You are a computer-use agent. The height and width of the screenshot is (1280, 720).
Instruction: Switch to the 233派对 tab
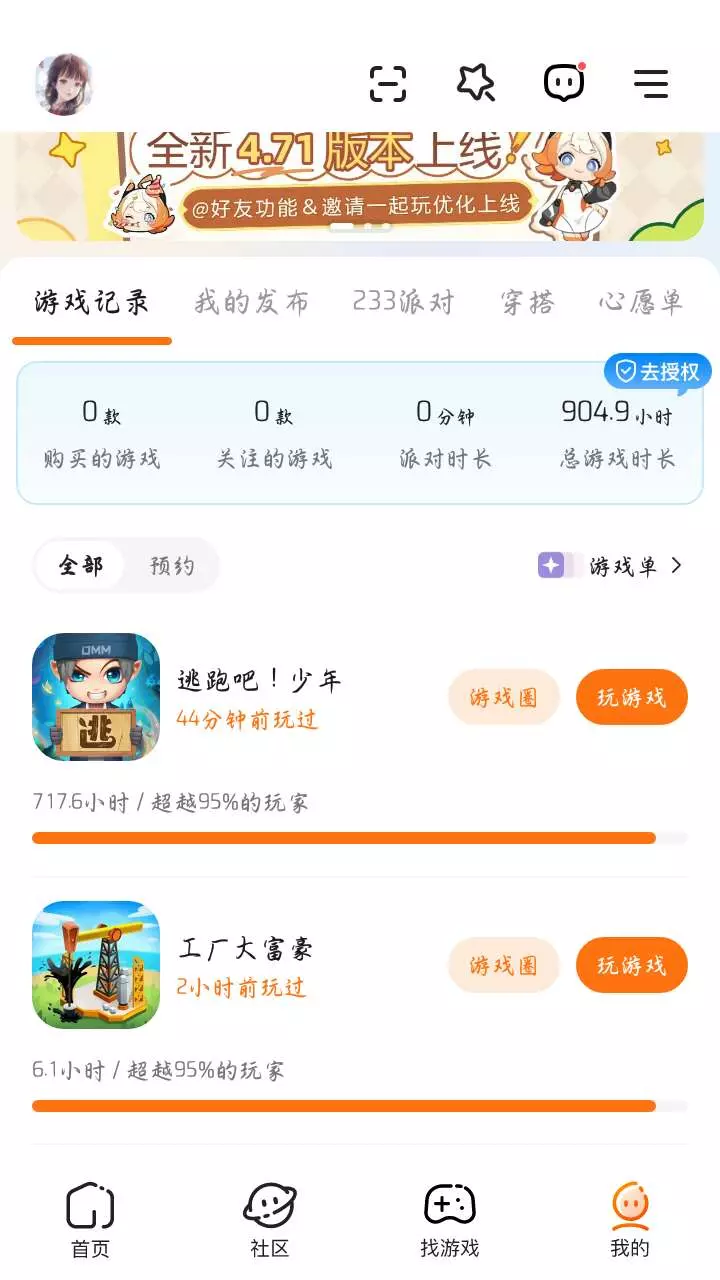(x=403, y=302)
